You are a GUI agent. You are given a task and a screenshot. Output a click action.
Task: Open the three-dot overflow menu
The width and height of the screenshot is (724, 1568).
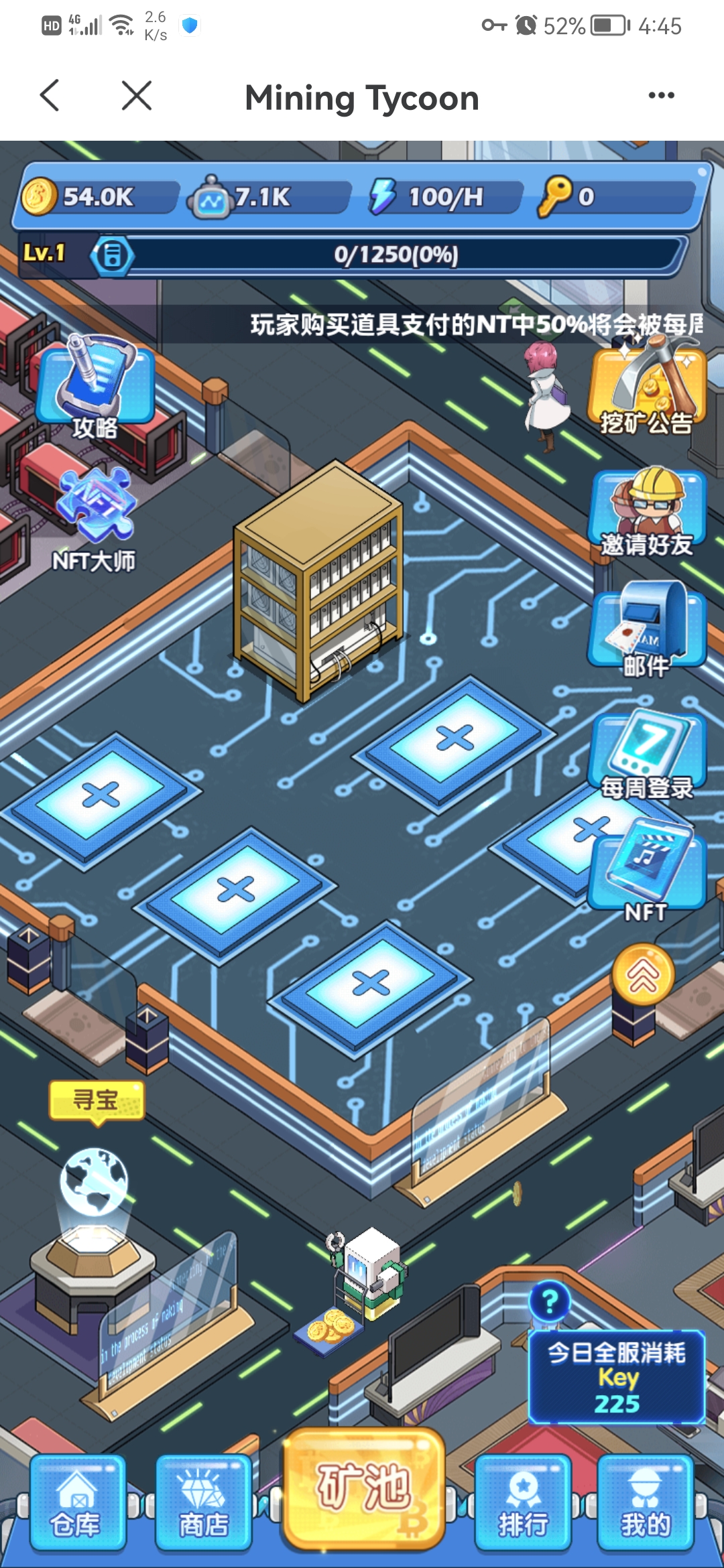point(661,96)
